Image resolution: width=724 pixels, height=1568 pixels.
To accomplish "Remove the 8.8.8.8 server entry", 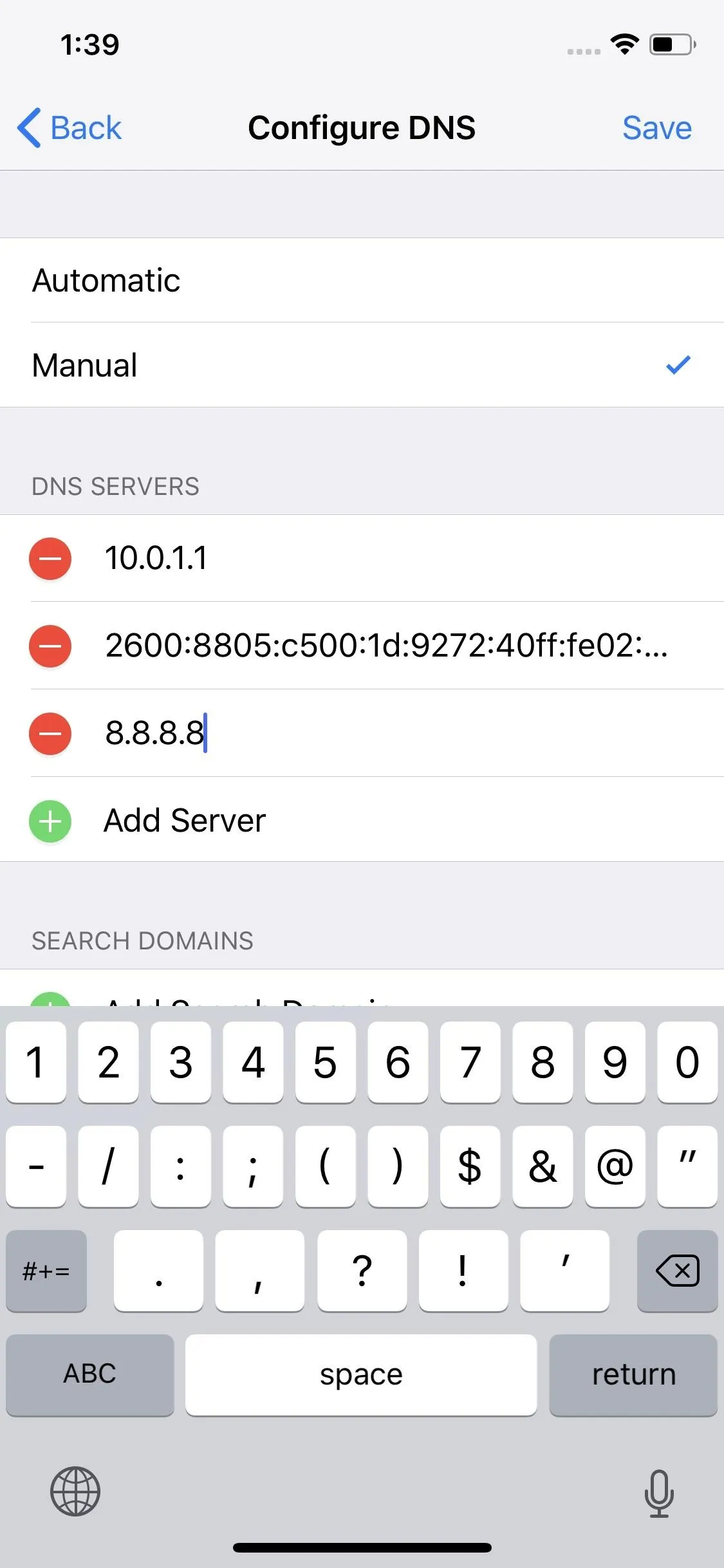I will [50, 733].
